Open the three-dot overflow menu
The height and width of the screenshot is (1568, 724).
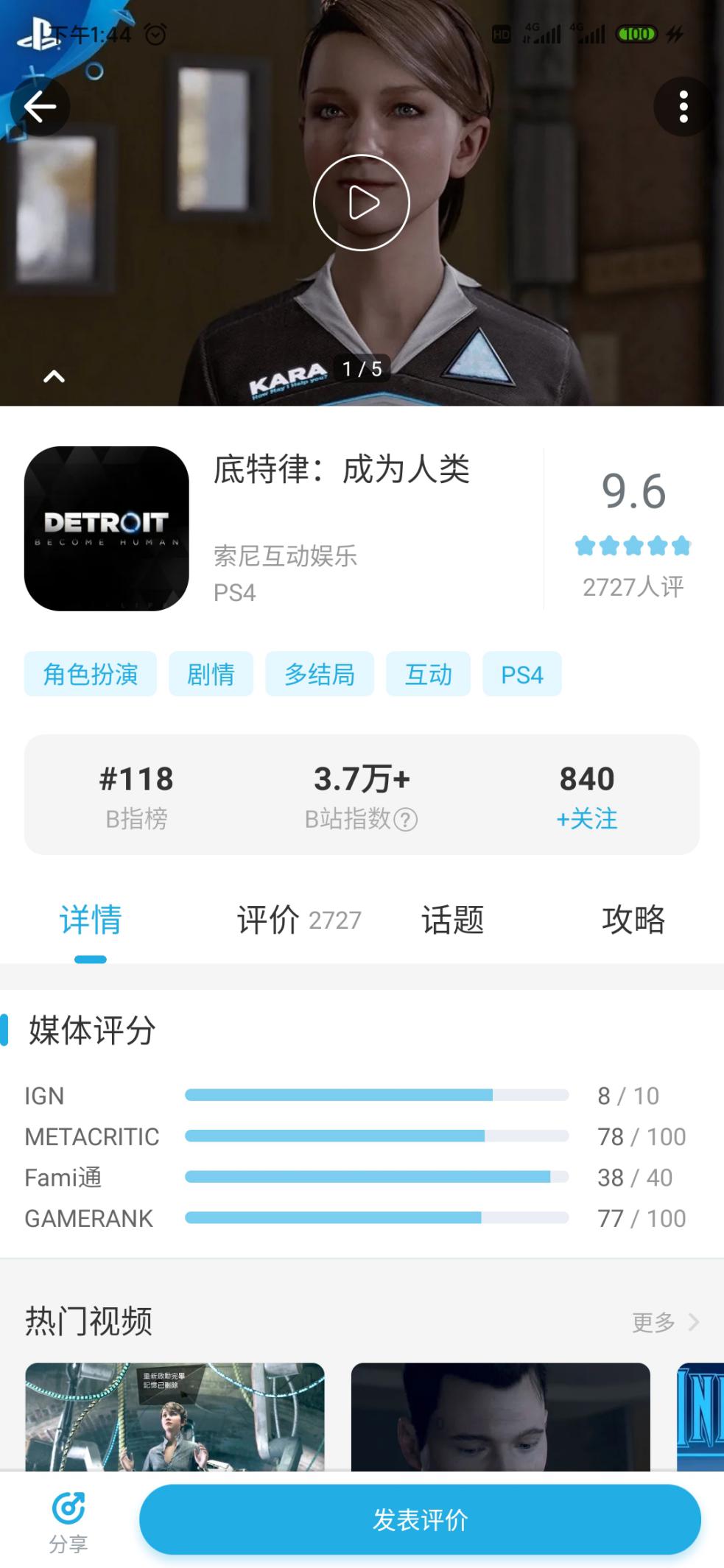683,105
